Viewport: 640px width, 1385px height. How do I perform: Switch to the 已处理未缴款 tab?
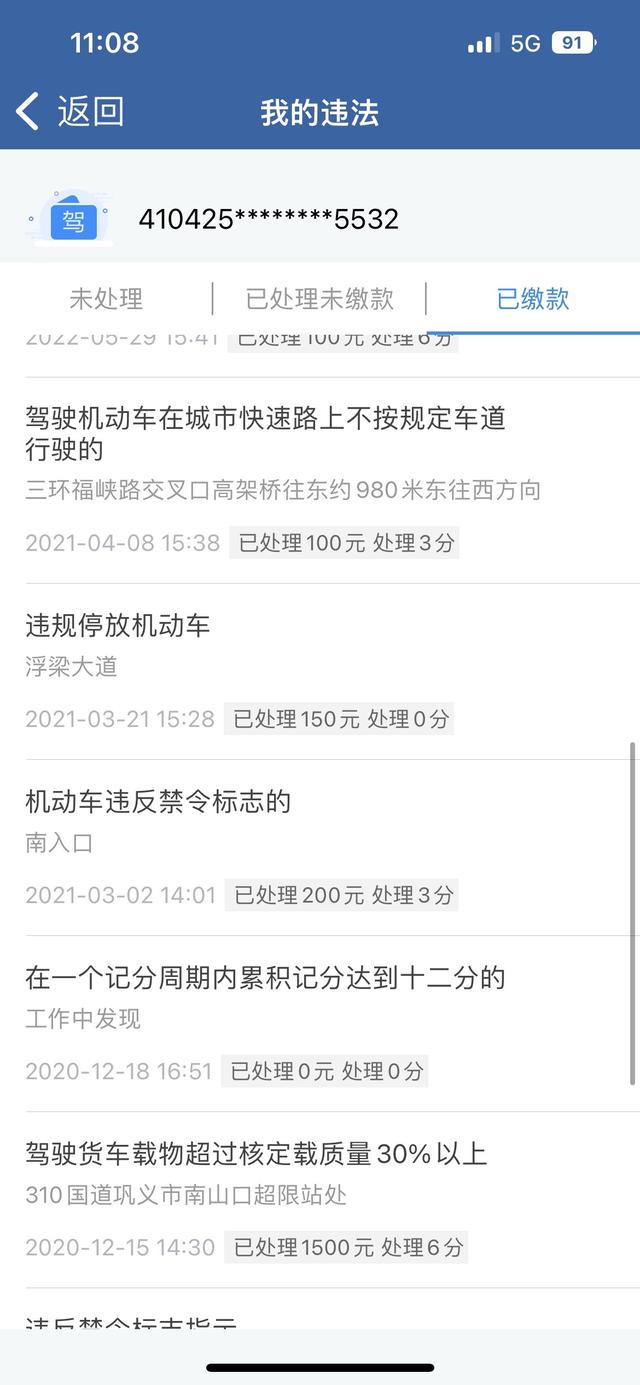click(320, 298)
